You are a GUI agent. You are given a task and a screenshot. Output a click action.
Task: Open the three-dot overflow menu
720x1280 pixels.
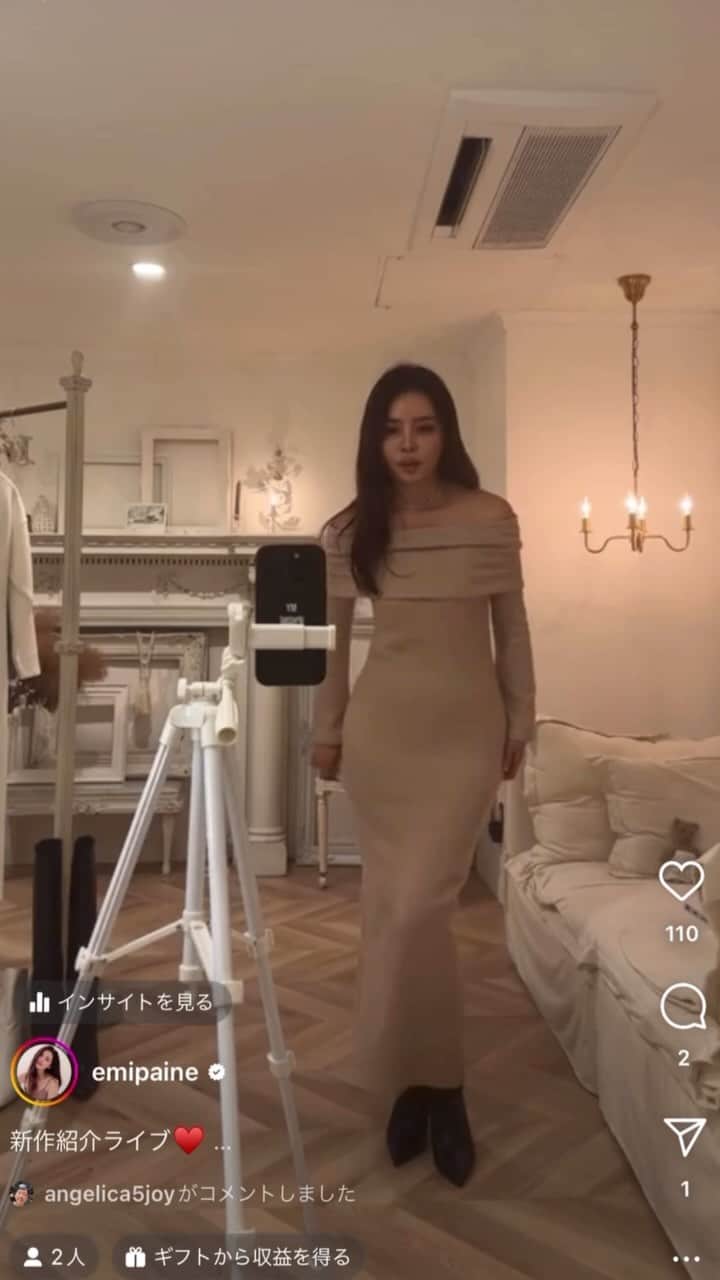coord(686,1259)
